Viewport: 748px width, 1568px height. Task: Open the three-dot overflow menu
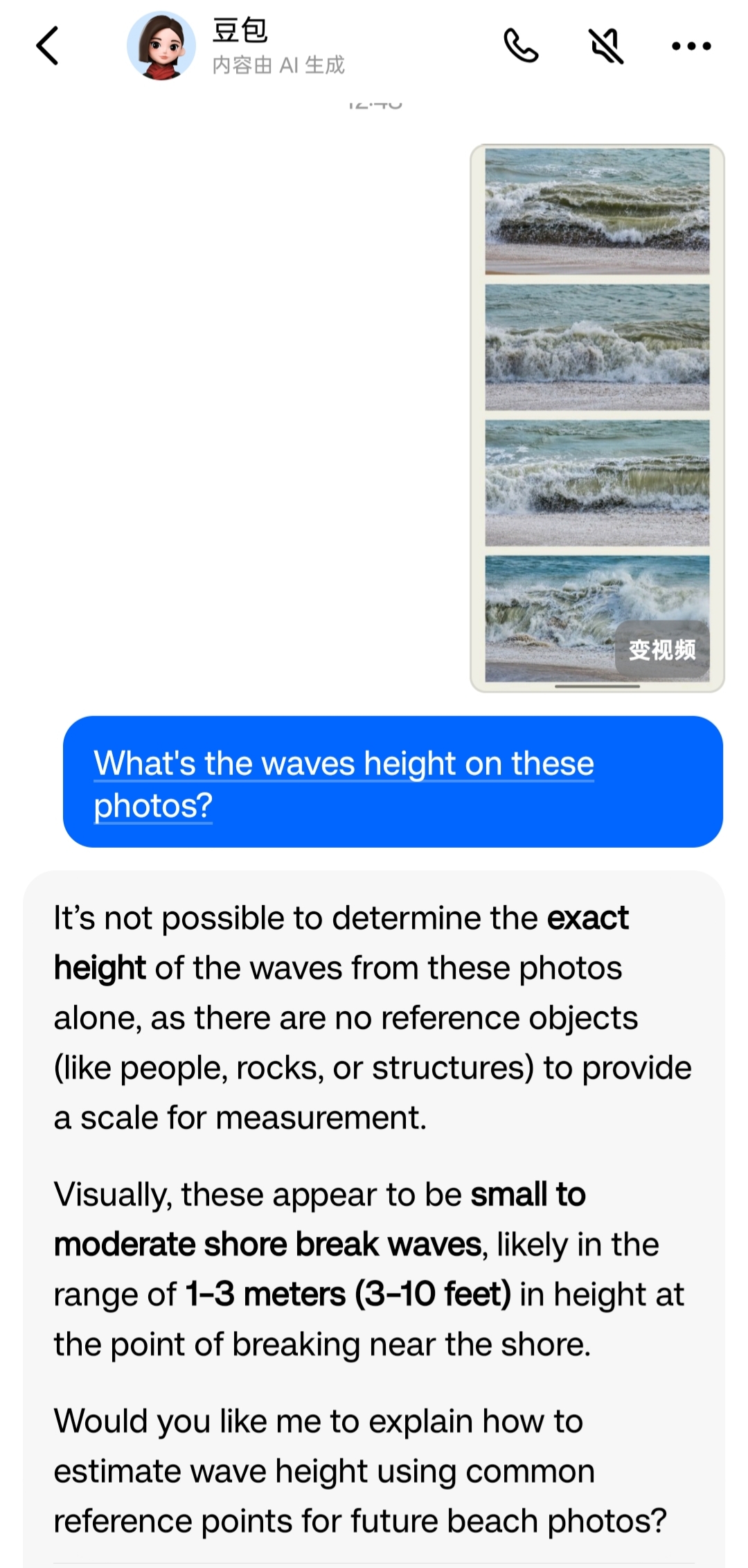click(691, 46)
